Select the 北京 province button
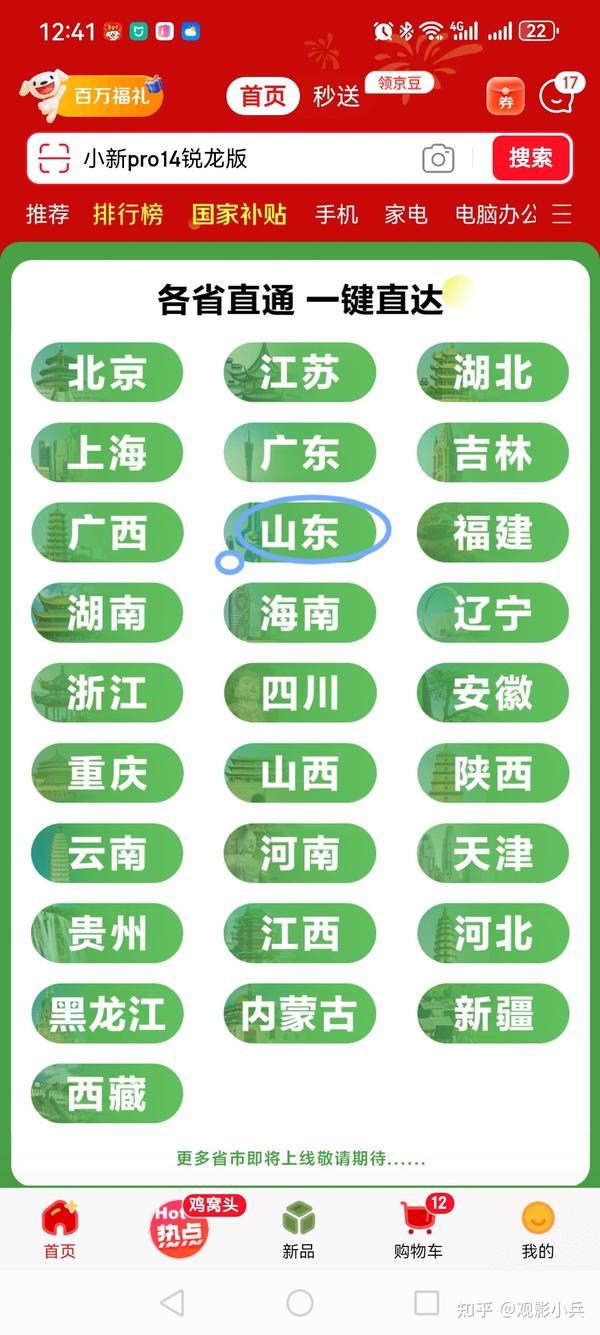The image size is (600, 1335). click(x=107, y=373)
